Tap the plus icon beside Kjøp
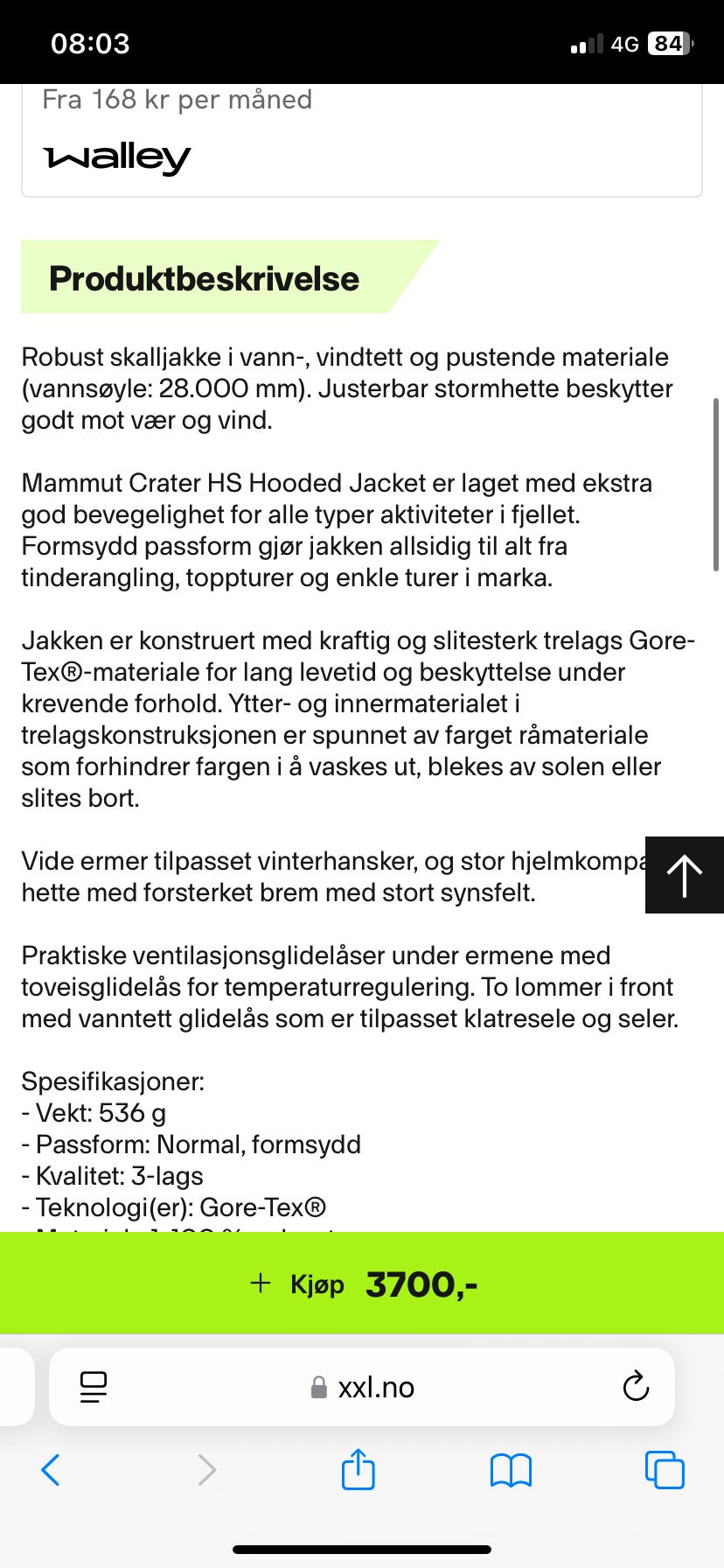Image resolution: width=724 pixels, height=1568 pixels. click(261, 1284)
